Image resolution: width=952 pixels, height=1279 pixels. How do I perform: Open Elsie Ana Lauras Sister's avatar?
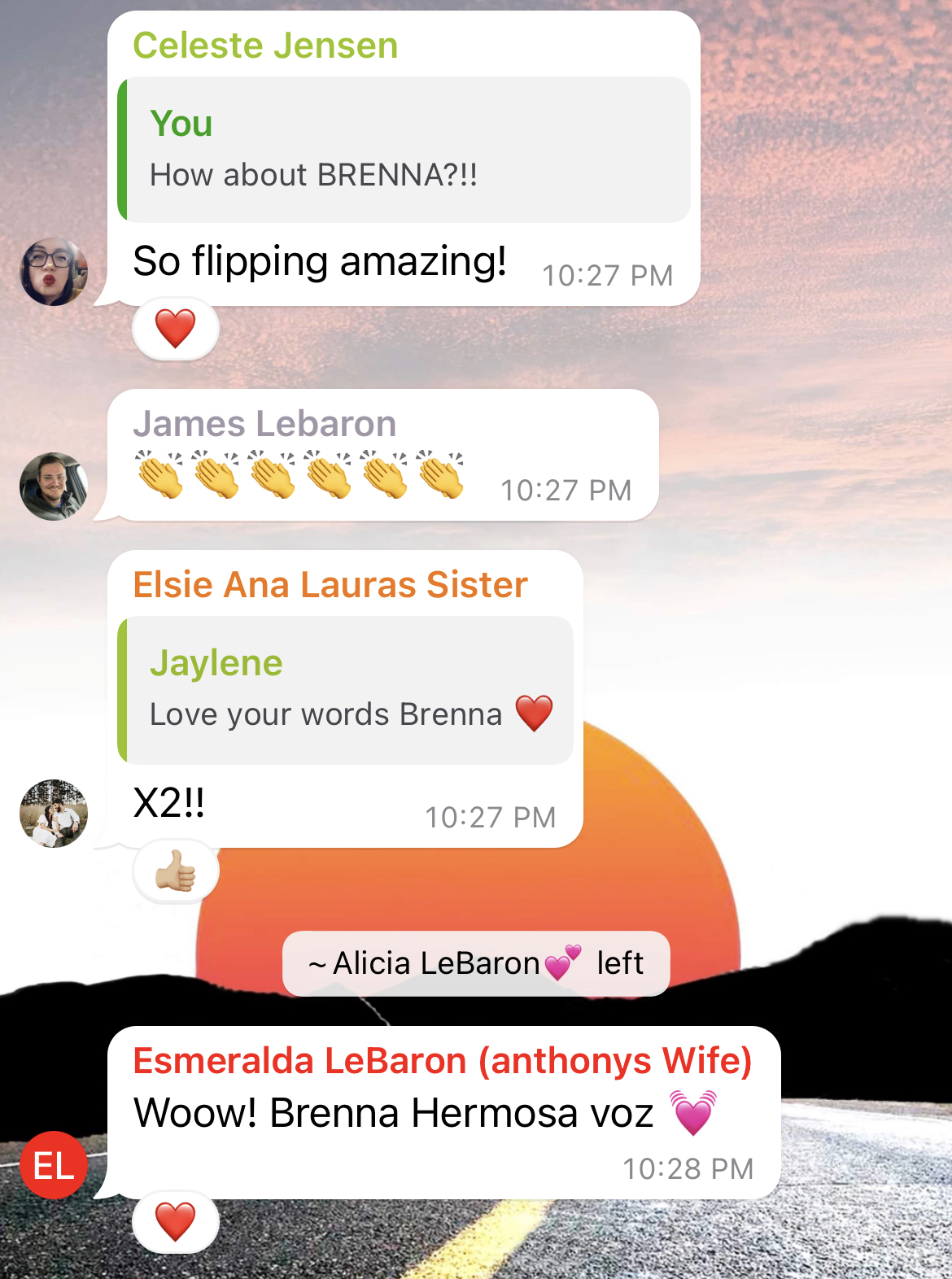(x=54, y=814)
